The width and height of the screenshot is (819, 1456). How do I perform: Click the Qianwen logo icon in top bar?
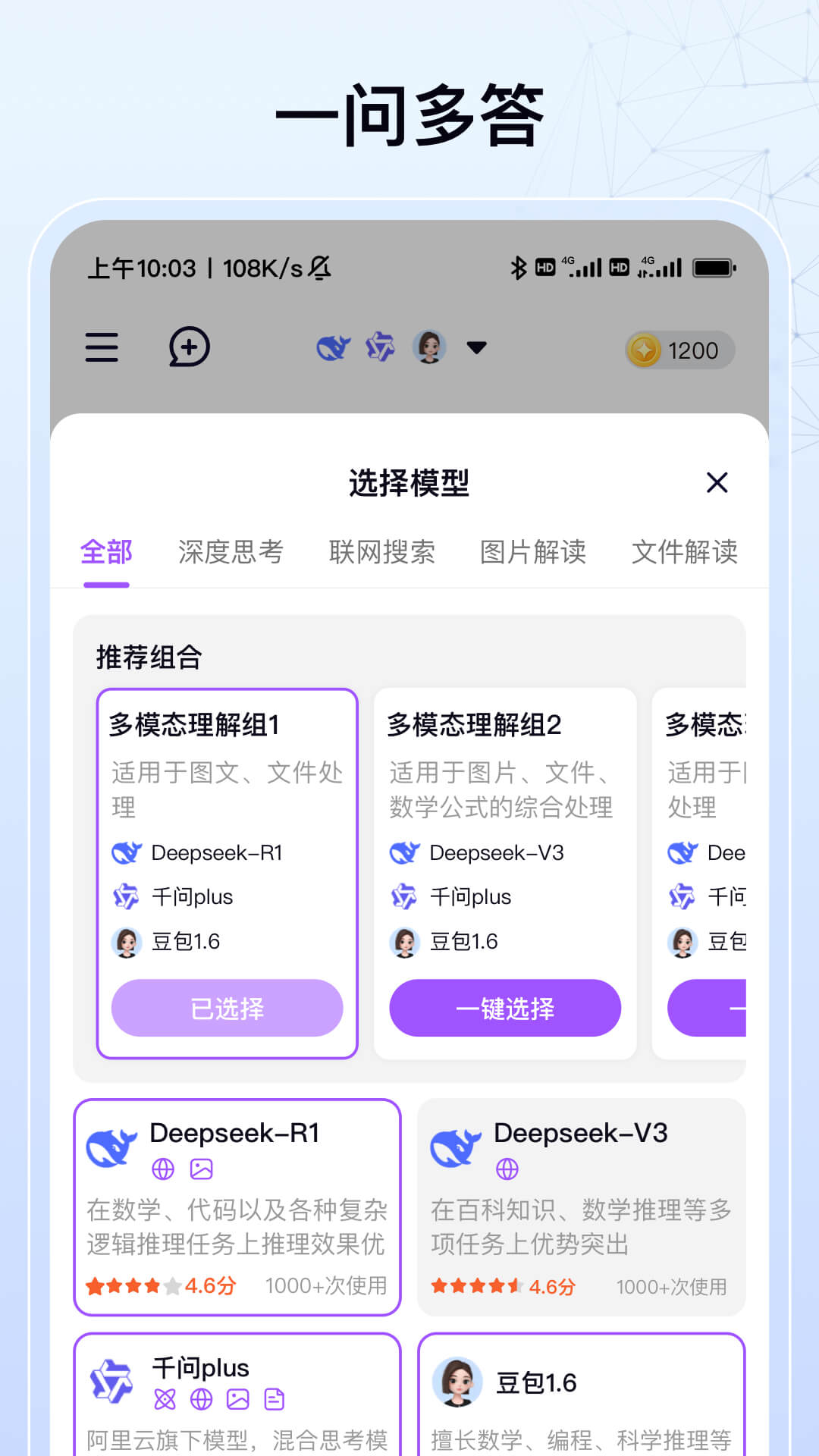pos(381,347)
